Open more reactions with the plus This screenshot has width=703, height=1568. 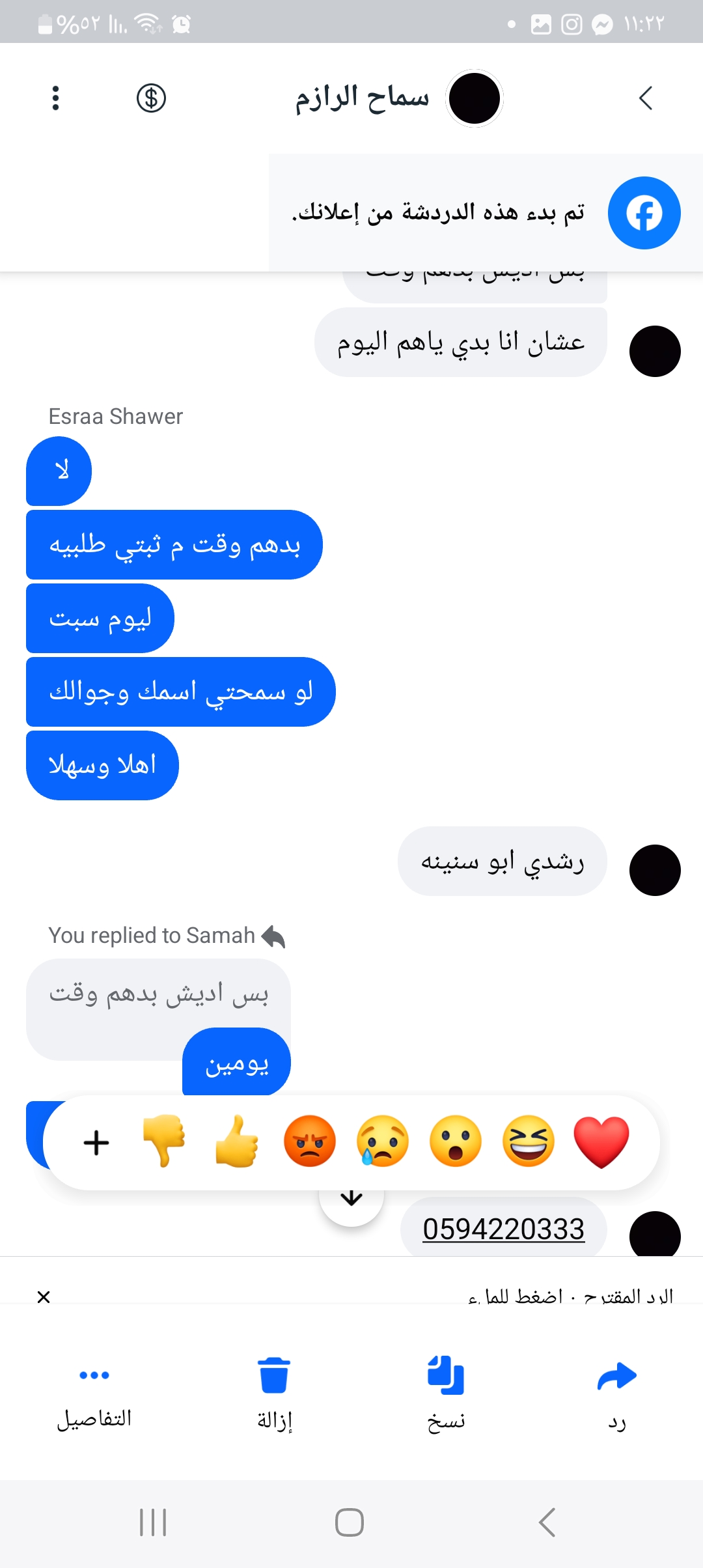point(96,1143)
